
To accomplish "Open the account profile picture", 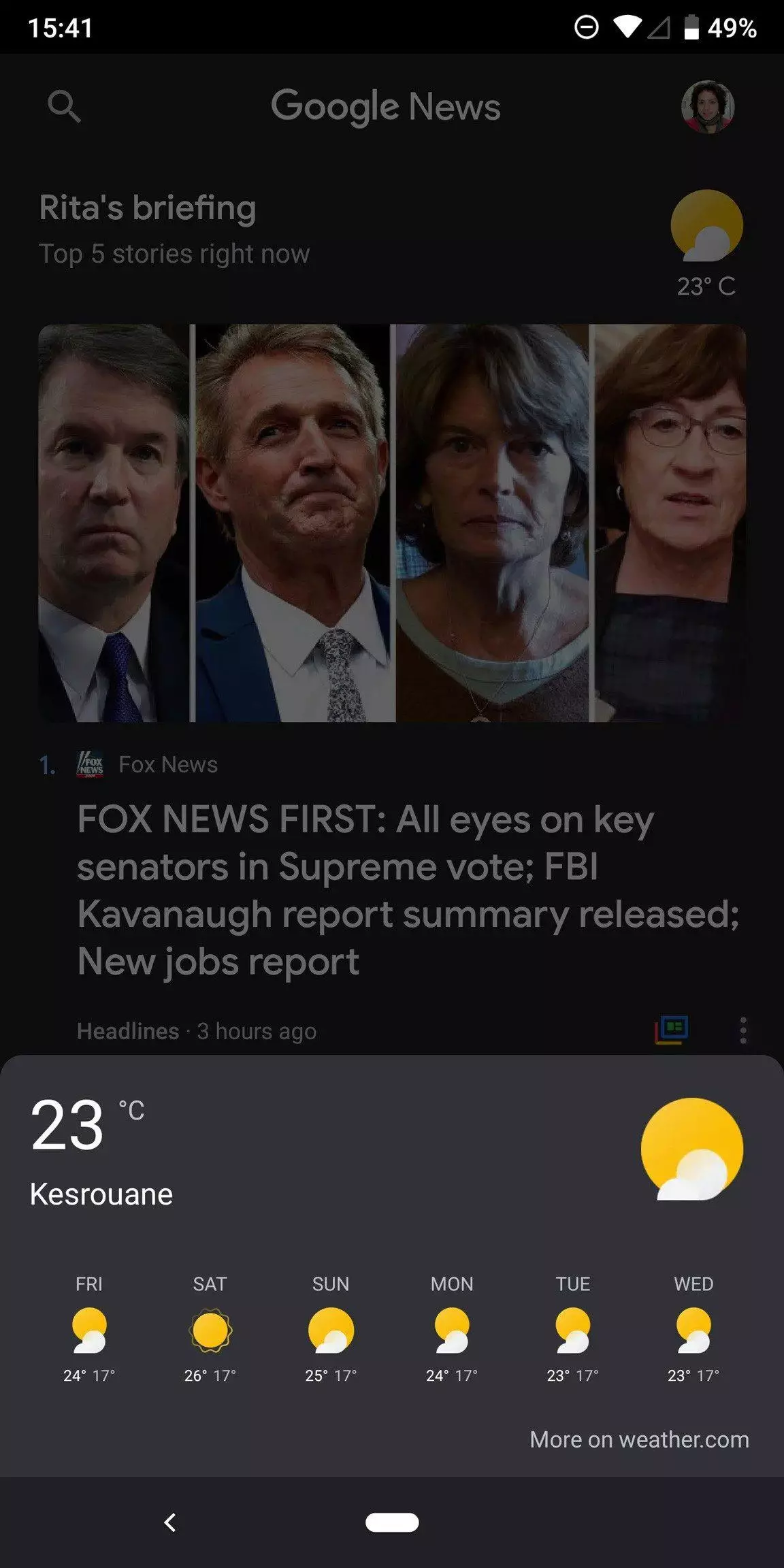I will click(x=708, y=106).
